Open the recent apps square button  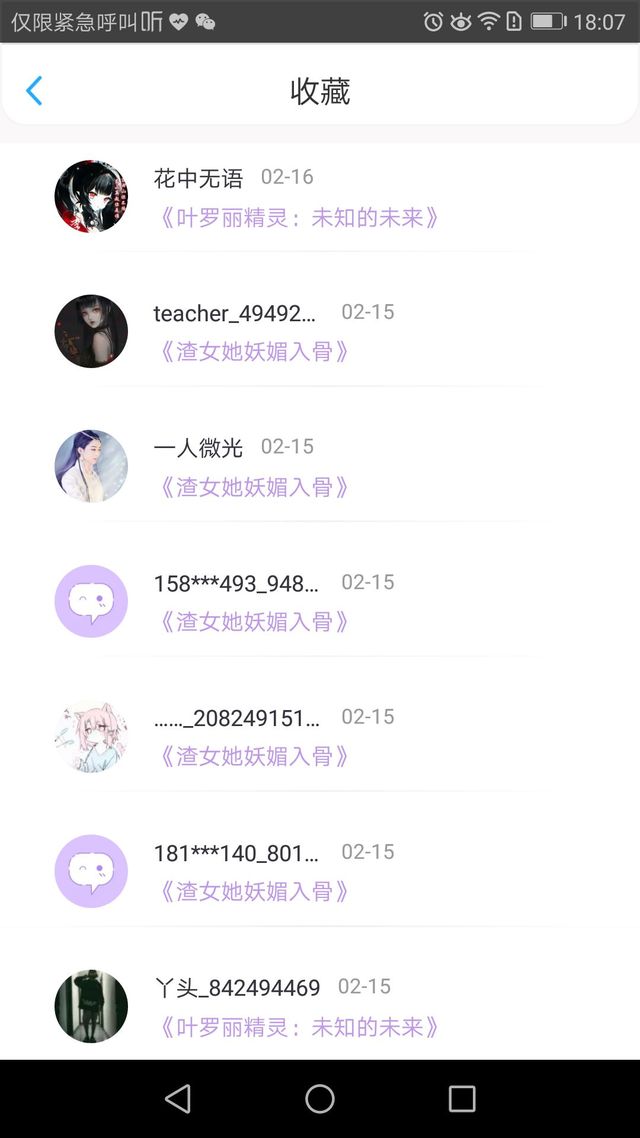pos(461,1099)
